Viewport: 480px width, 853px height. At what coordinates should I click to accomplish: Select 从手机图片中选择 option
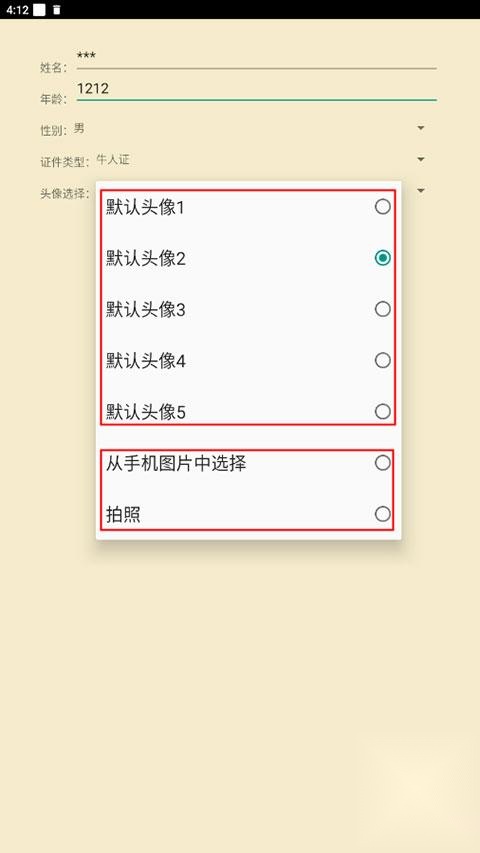tap(249, 463)
